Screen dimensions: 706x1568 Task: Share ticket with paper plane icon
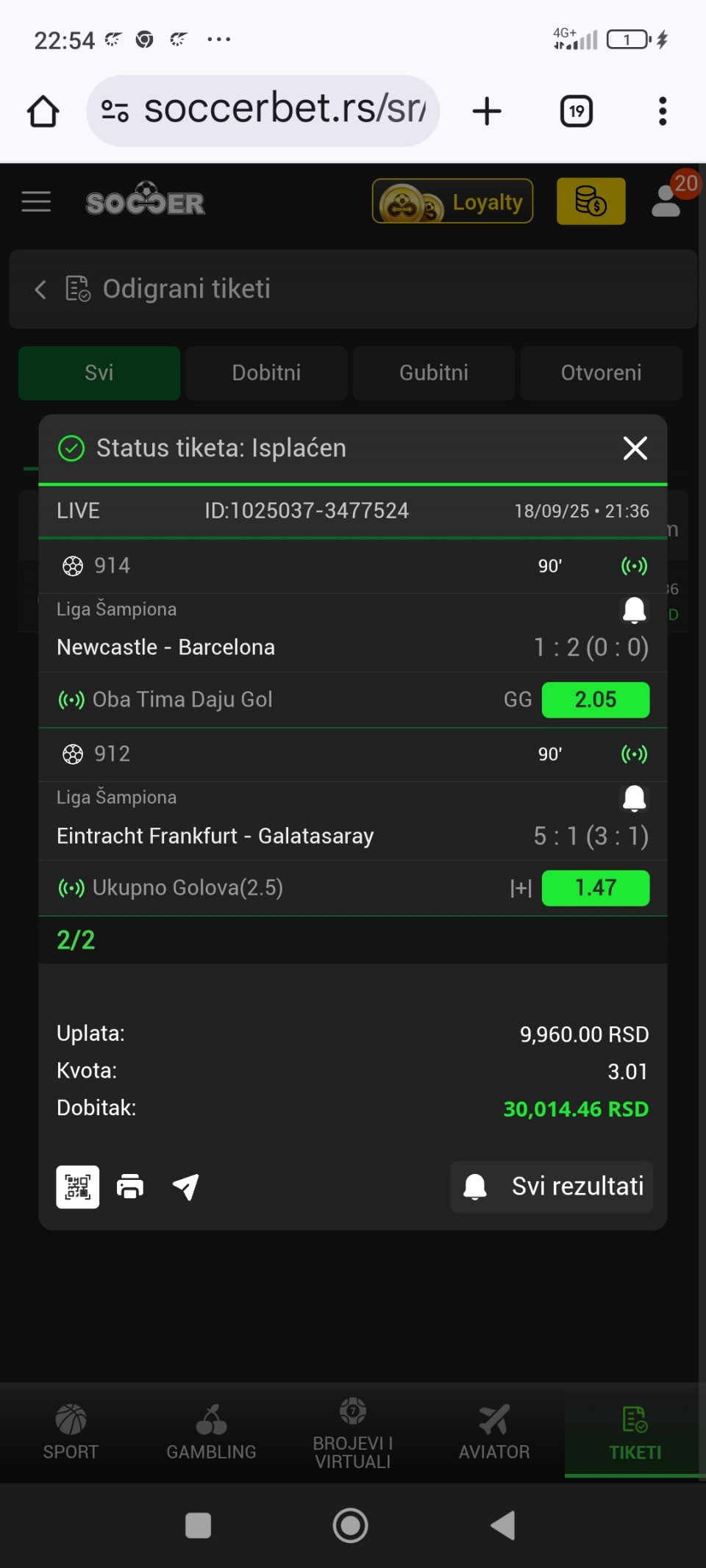click(x=185, y=1186)
